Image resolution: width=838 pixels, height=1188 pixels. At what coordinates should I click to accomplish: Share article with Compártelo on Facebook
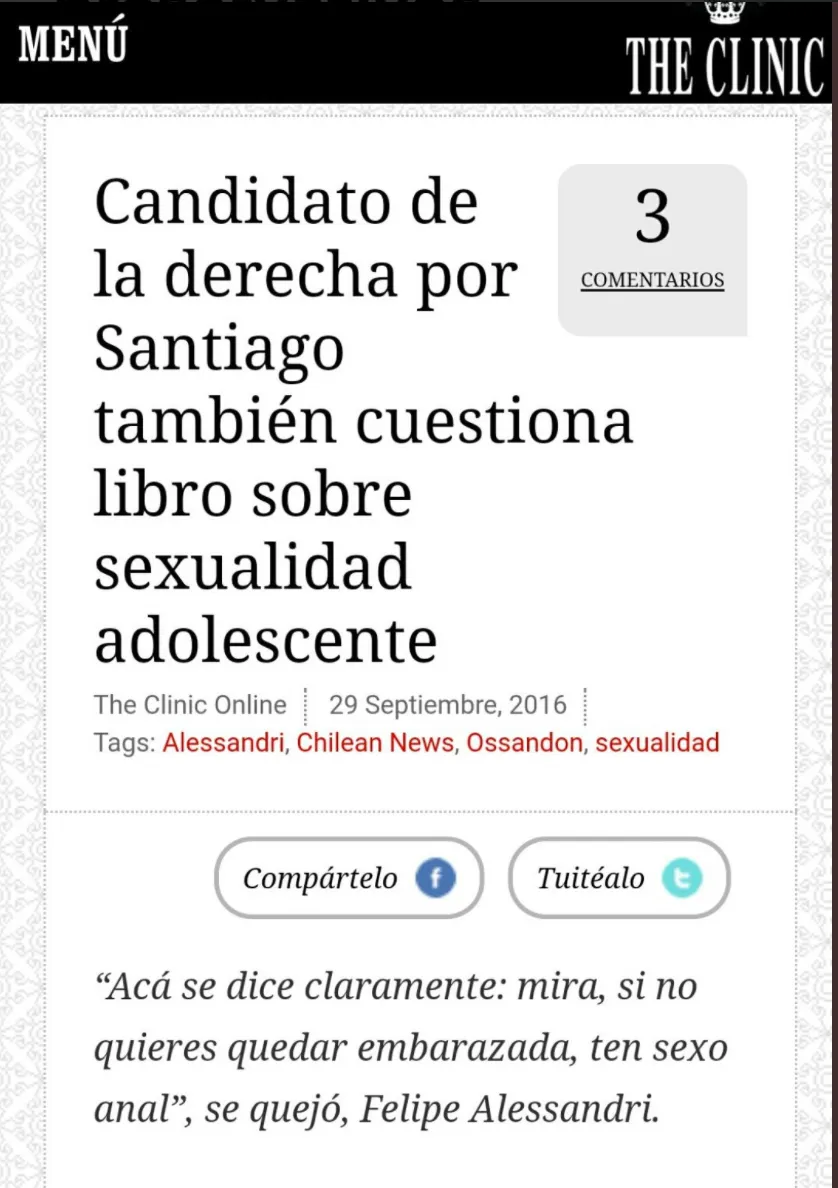pyautogui.click(x=349, y=878)
